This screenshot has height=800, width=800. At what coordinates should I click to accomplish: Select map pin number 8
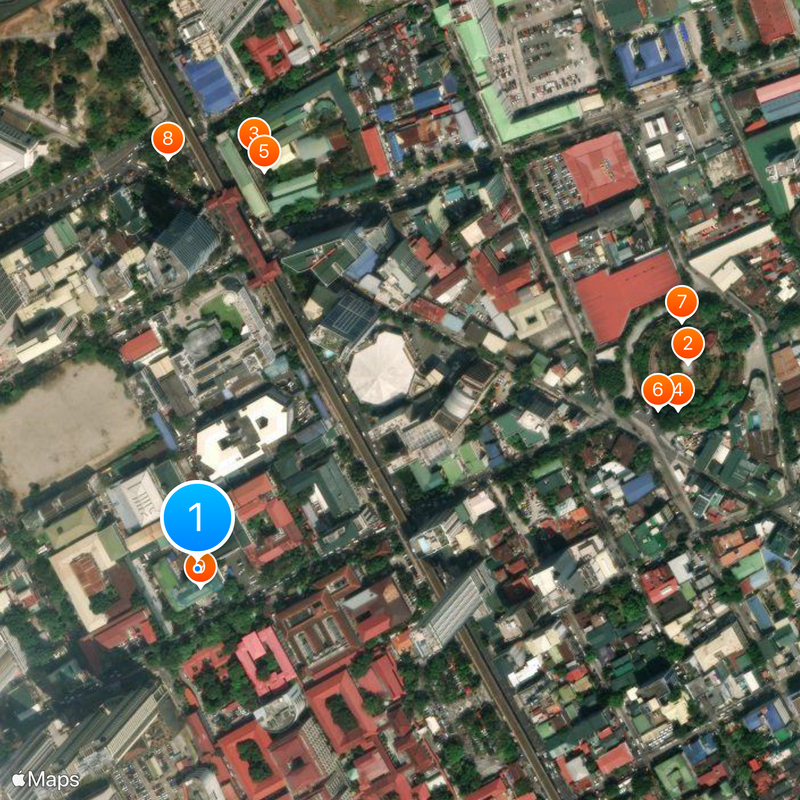tap(167, 138)
